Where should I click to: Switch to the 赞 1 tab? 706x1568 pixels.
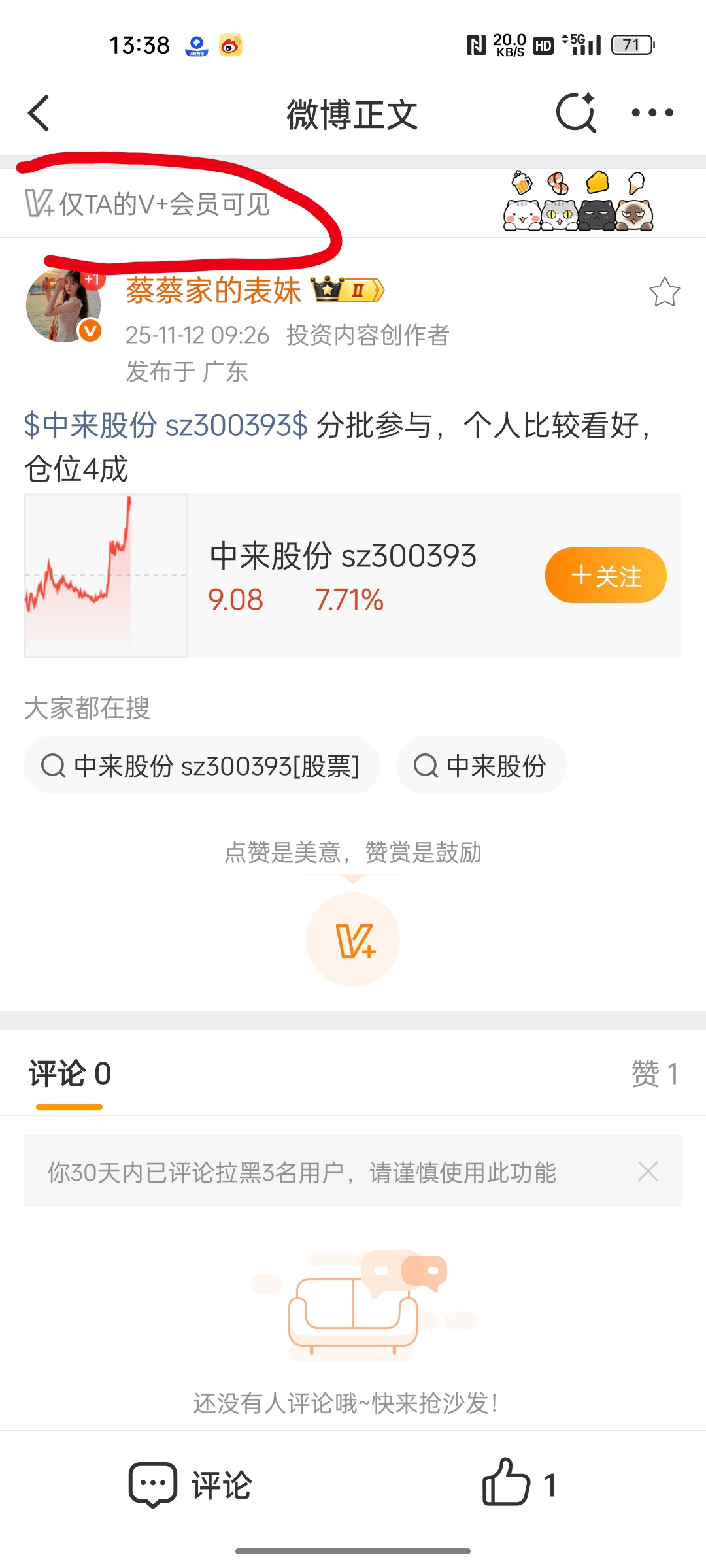pos(655,1074)
